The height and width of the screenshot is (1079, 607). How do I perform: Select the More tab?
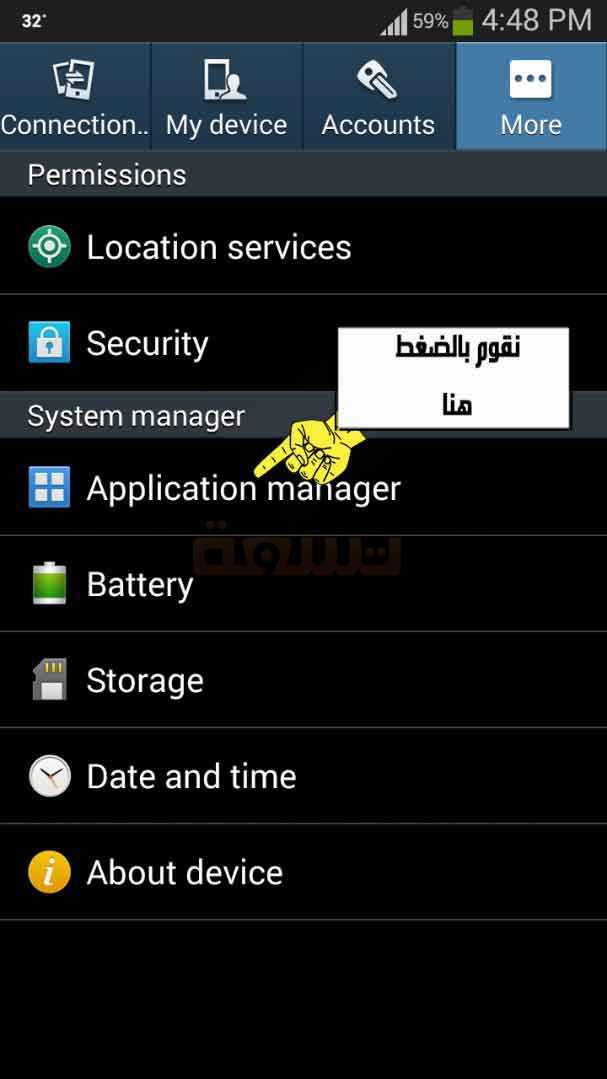tap(531, 96)
